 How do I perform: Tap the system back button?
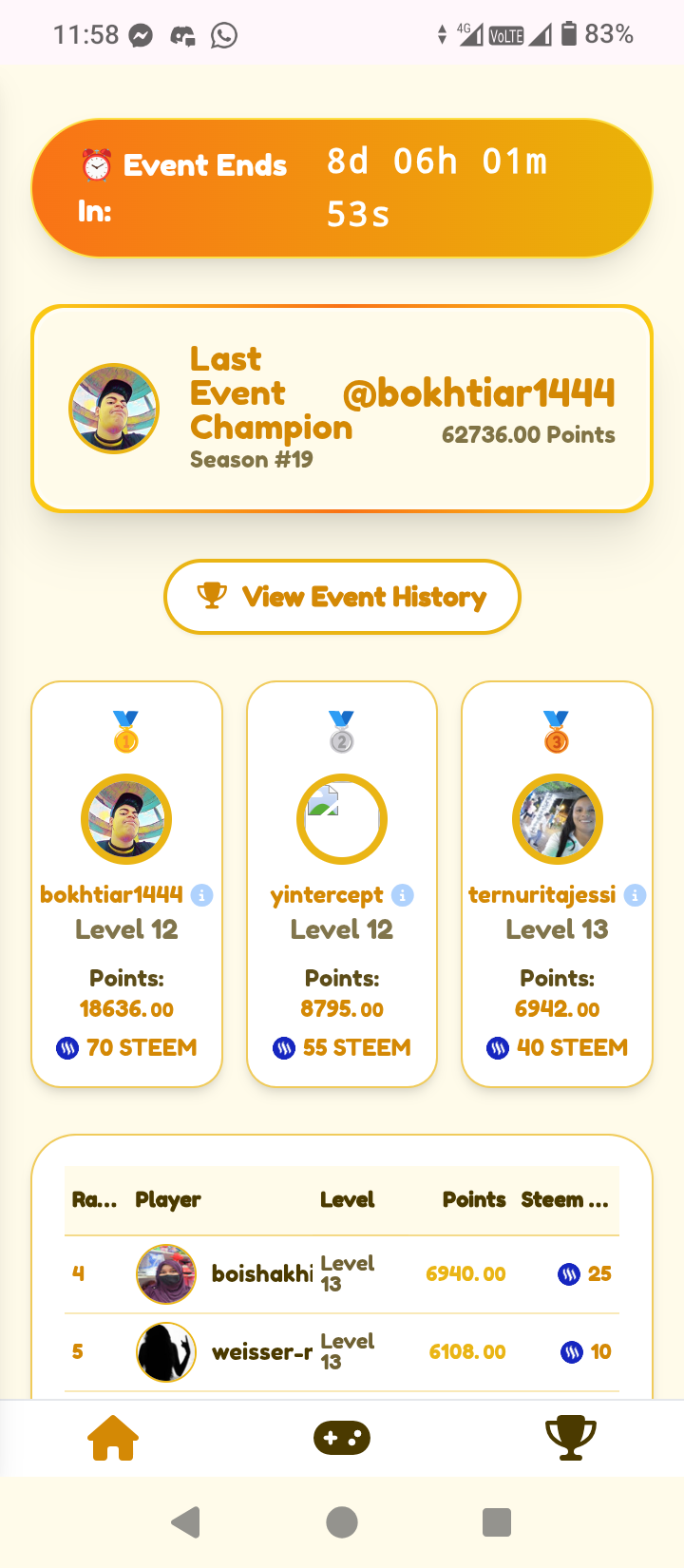[x=186, y=1522]
